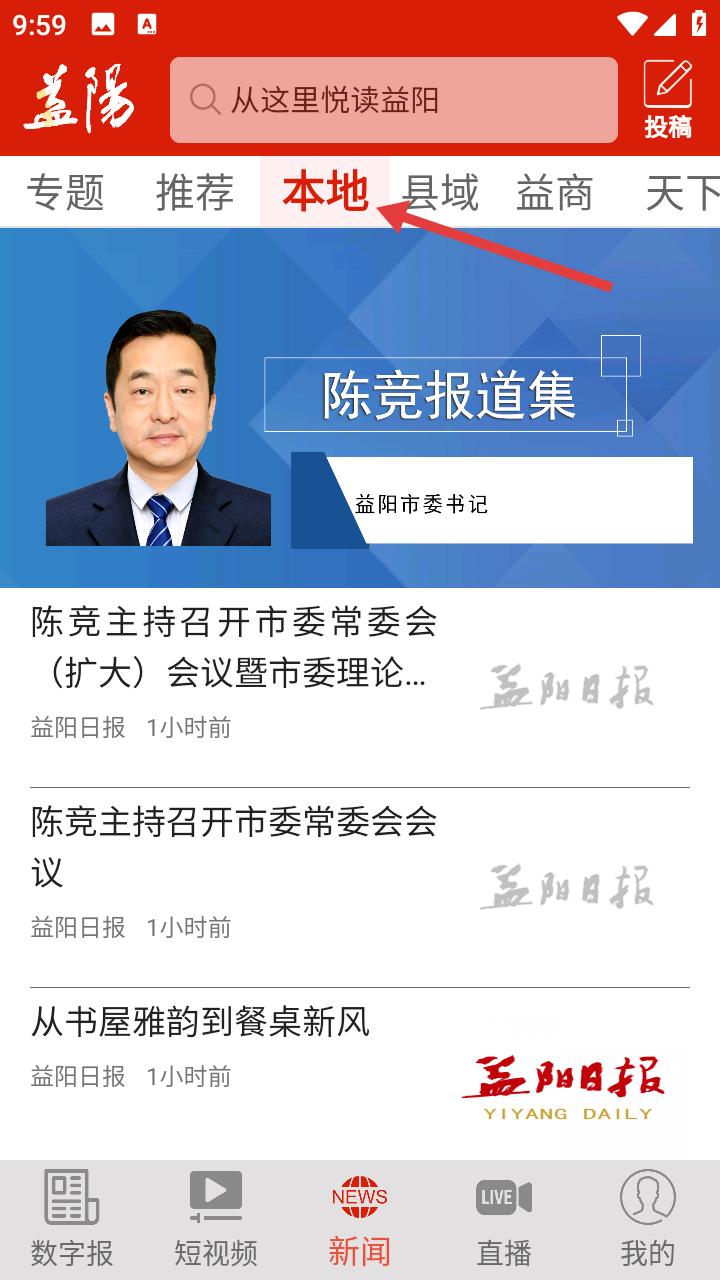This screenshot has height=1280, width=720.
Task: Open article 陈竞主持召开市委常委会（扩大）会议
Action: [x=235, y=648]
